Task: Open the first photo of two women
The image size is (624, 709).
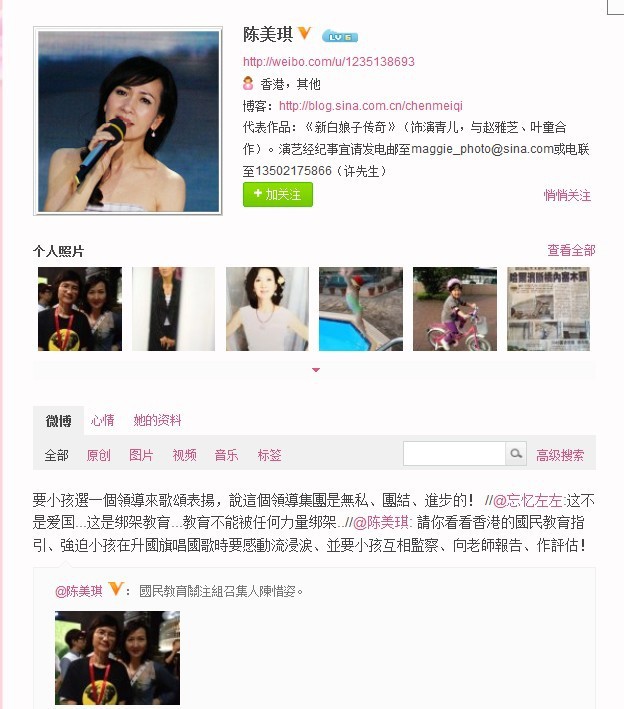Action: point(80,309)
